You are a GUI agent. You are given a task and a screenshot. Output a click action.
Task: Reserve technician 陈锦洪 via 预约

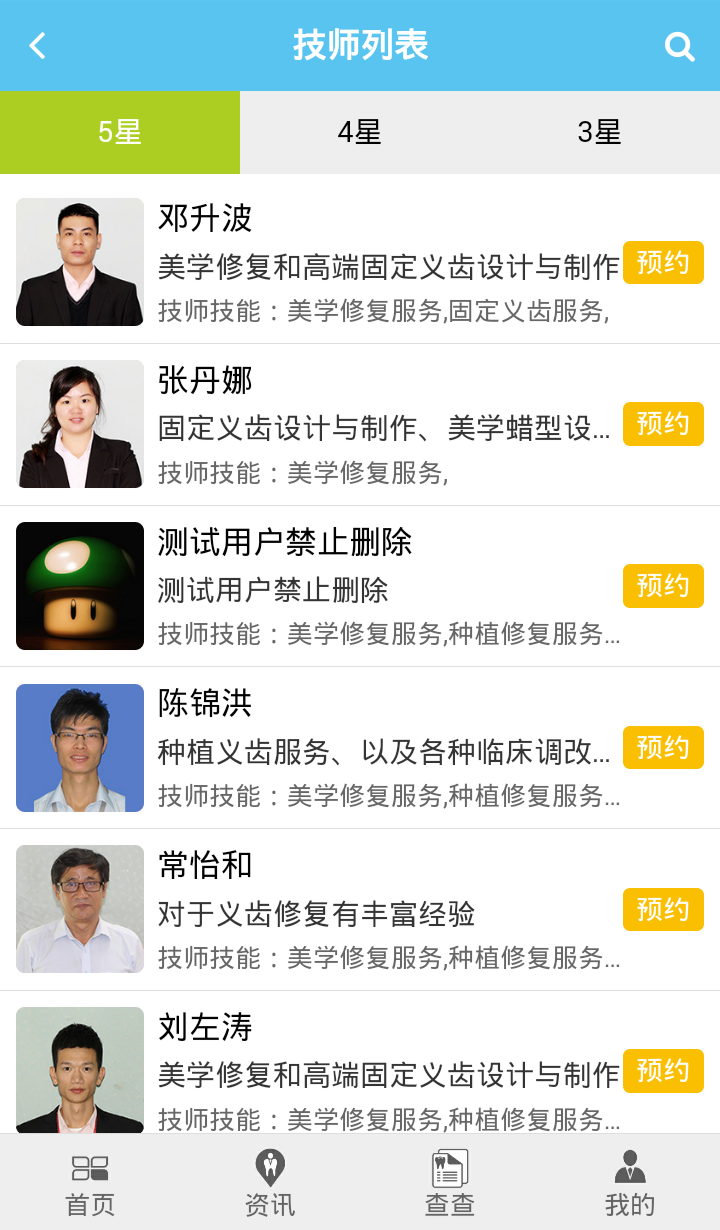(663, 747)
